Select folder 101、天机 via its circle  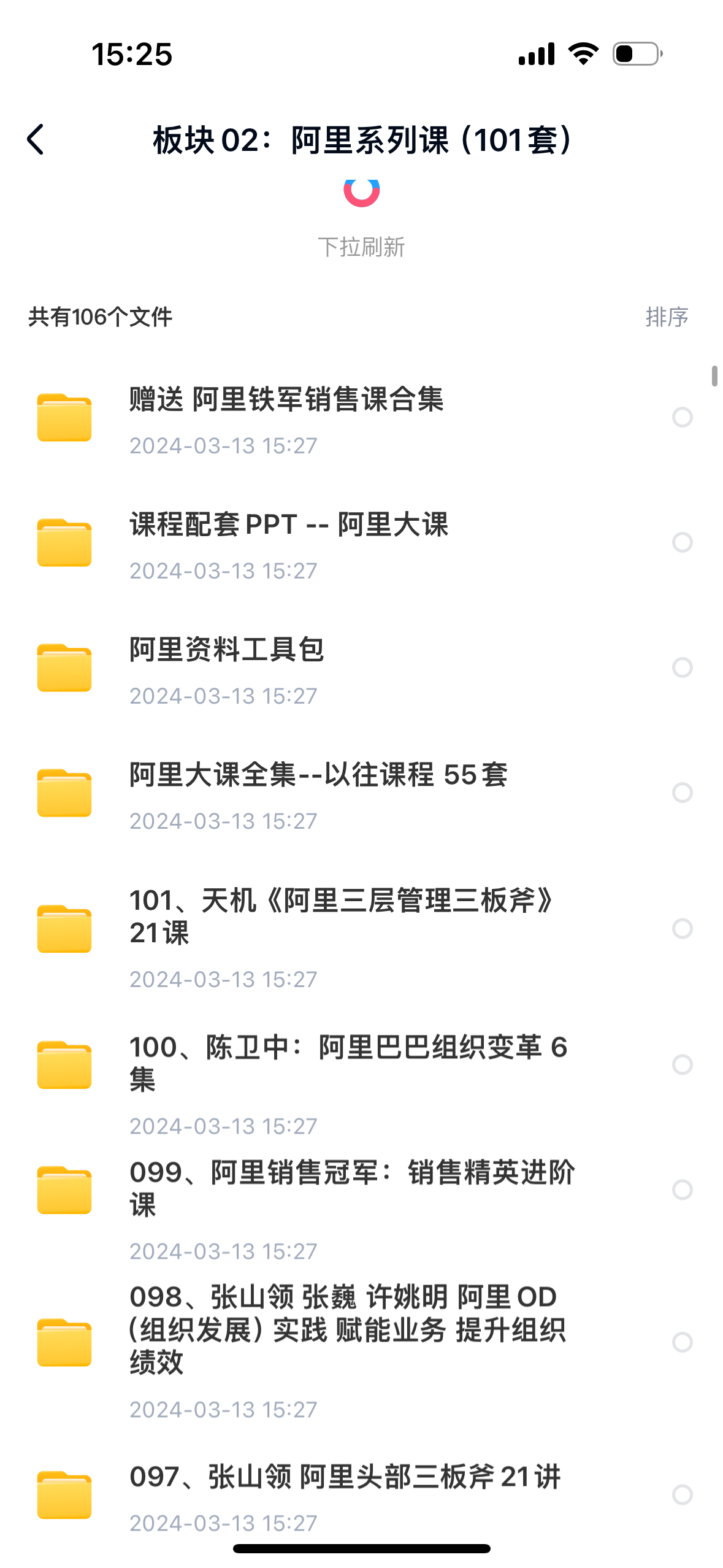point(682,929)
